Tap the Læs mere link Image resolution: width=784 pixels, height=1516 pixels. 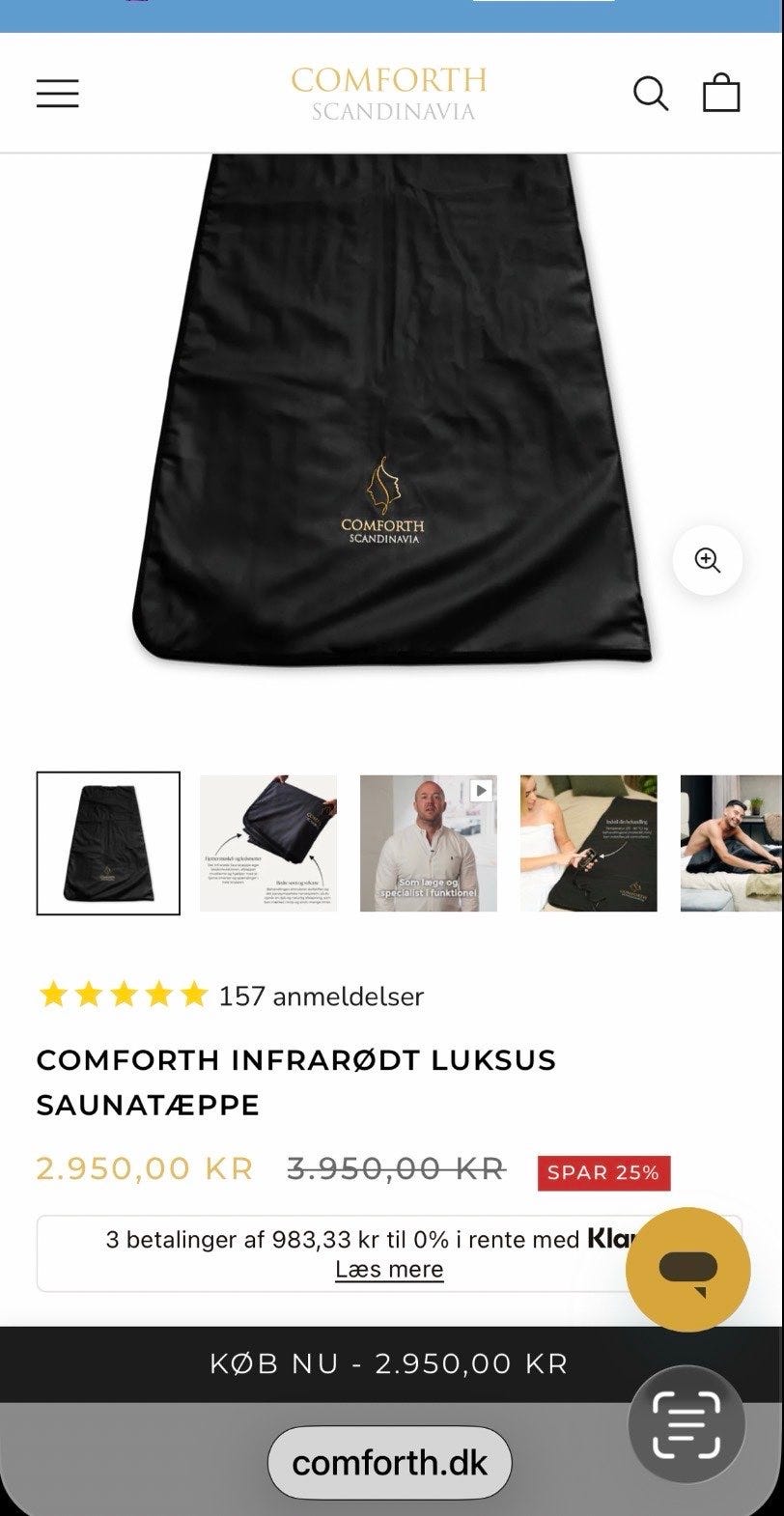[389, 1270]
